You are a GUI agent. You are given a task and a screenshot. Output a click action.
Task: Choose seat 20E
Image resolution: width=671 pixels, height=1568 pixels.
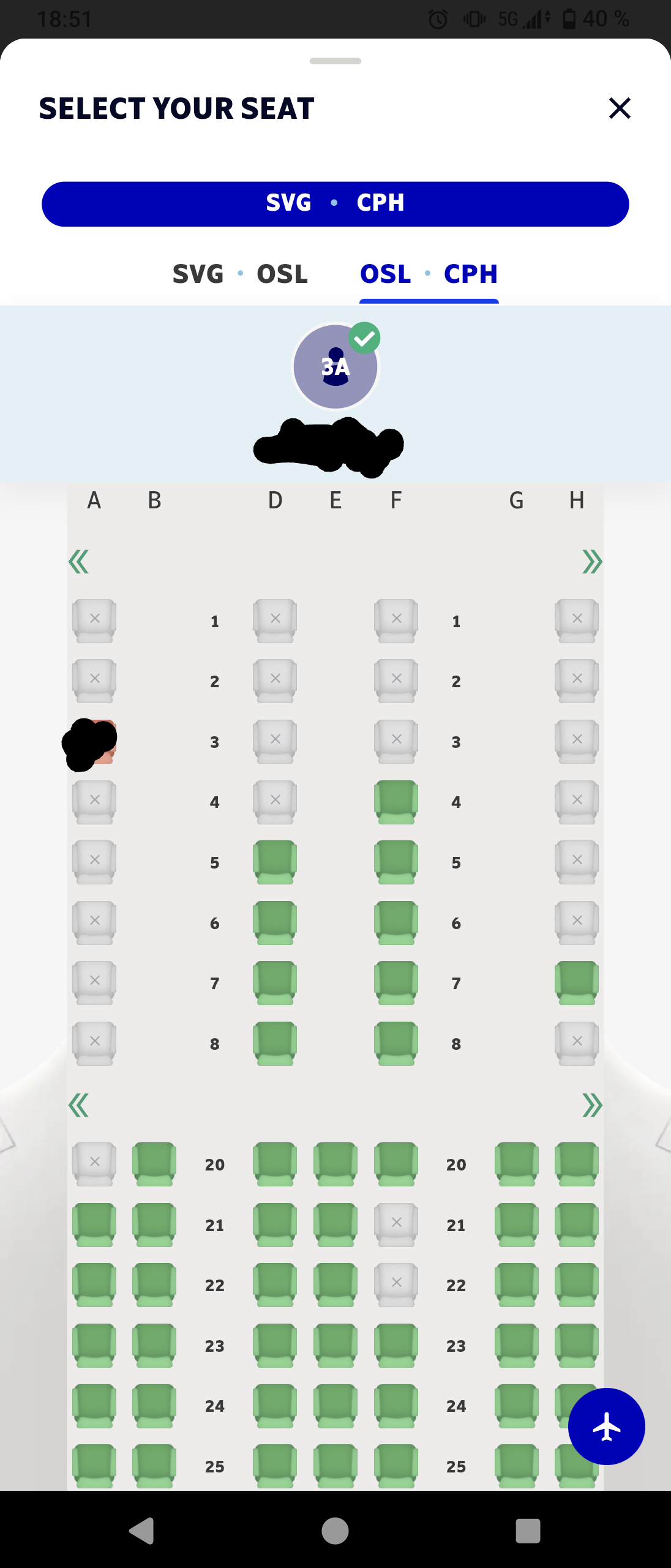pos(335,1163)
